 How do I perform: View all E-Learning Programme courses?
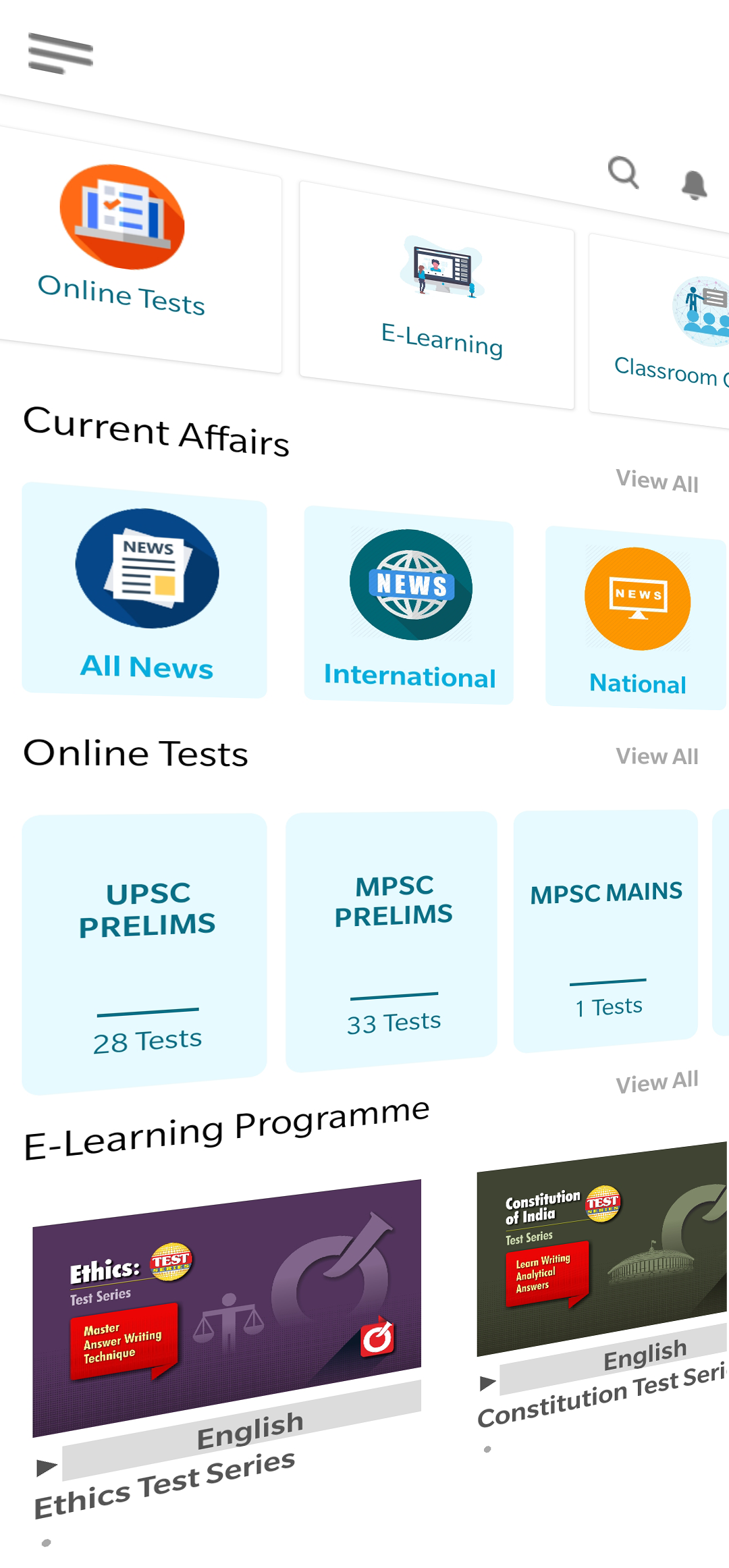click(x=657, y=1082)
